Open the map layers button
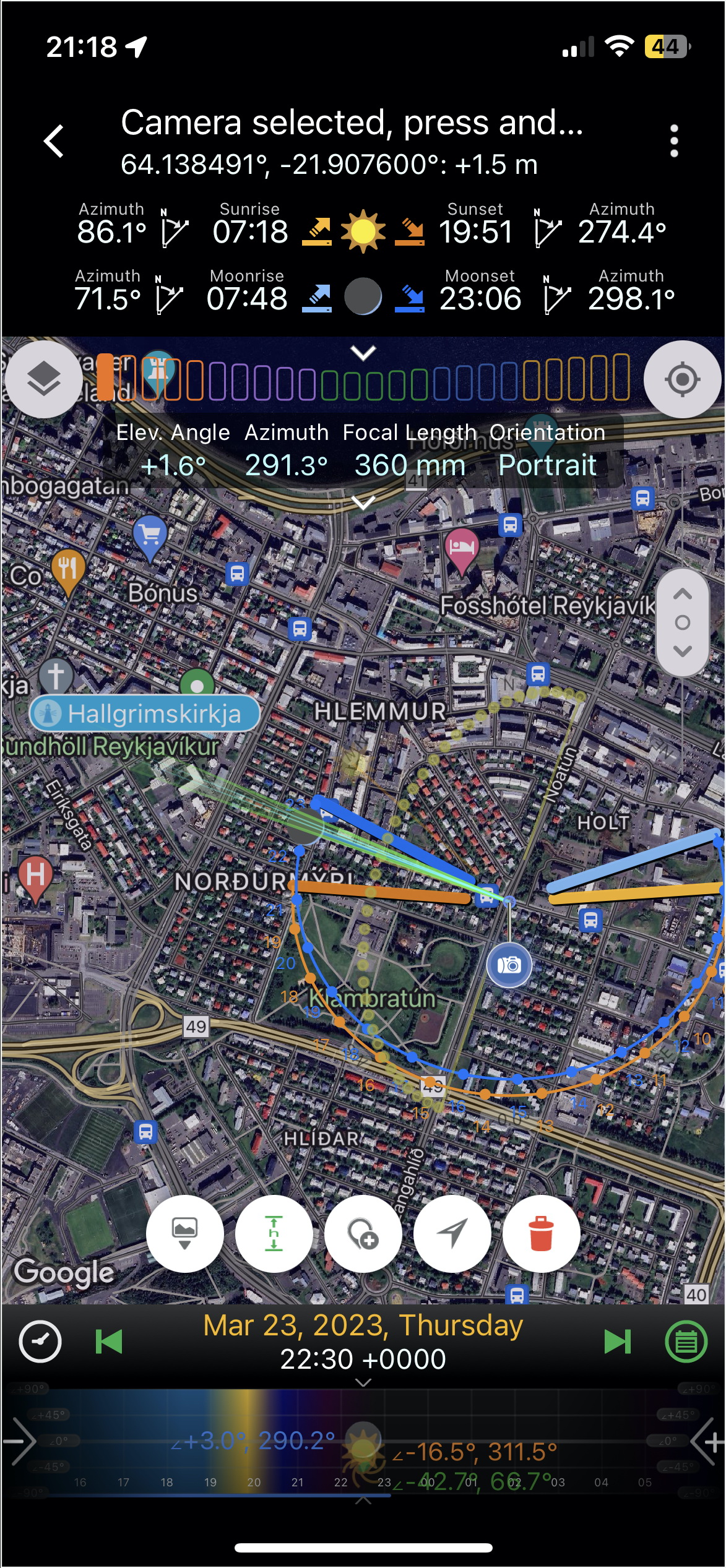726x1568 pixels. [44, 379]
